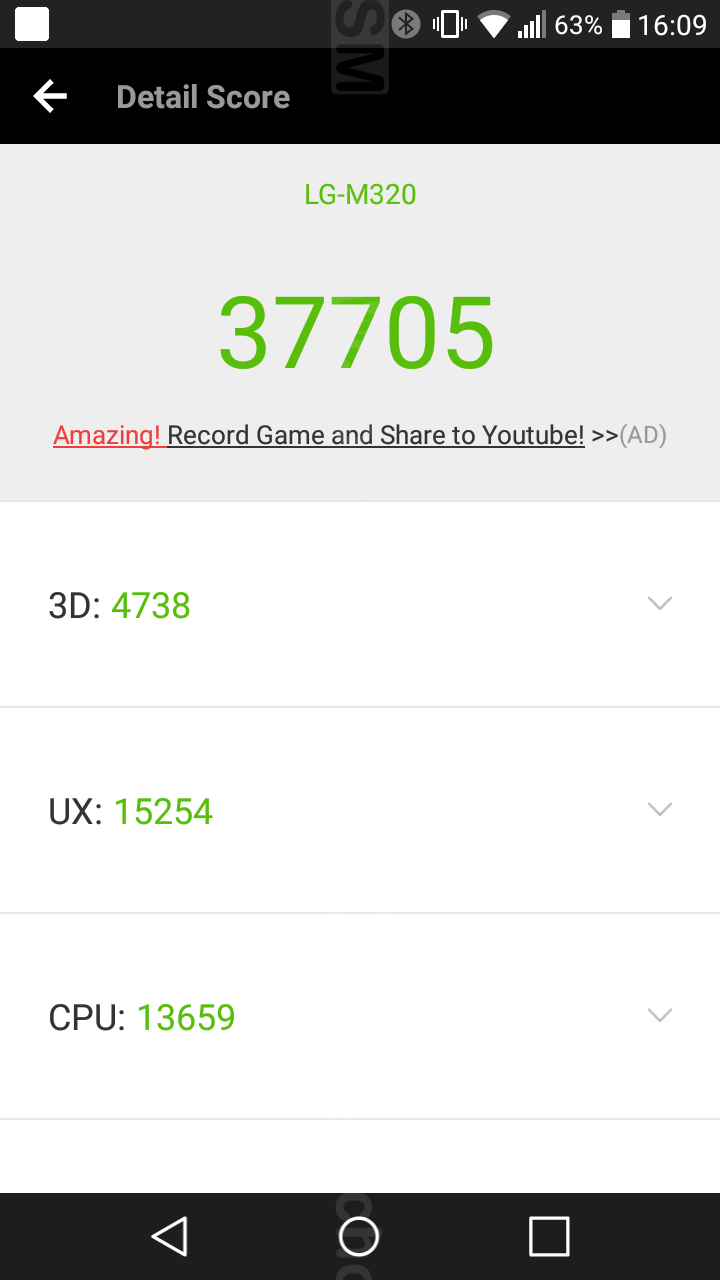720x1280 pixels.
Task: Go back from Detail Score
Action: coord(50,97)
